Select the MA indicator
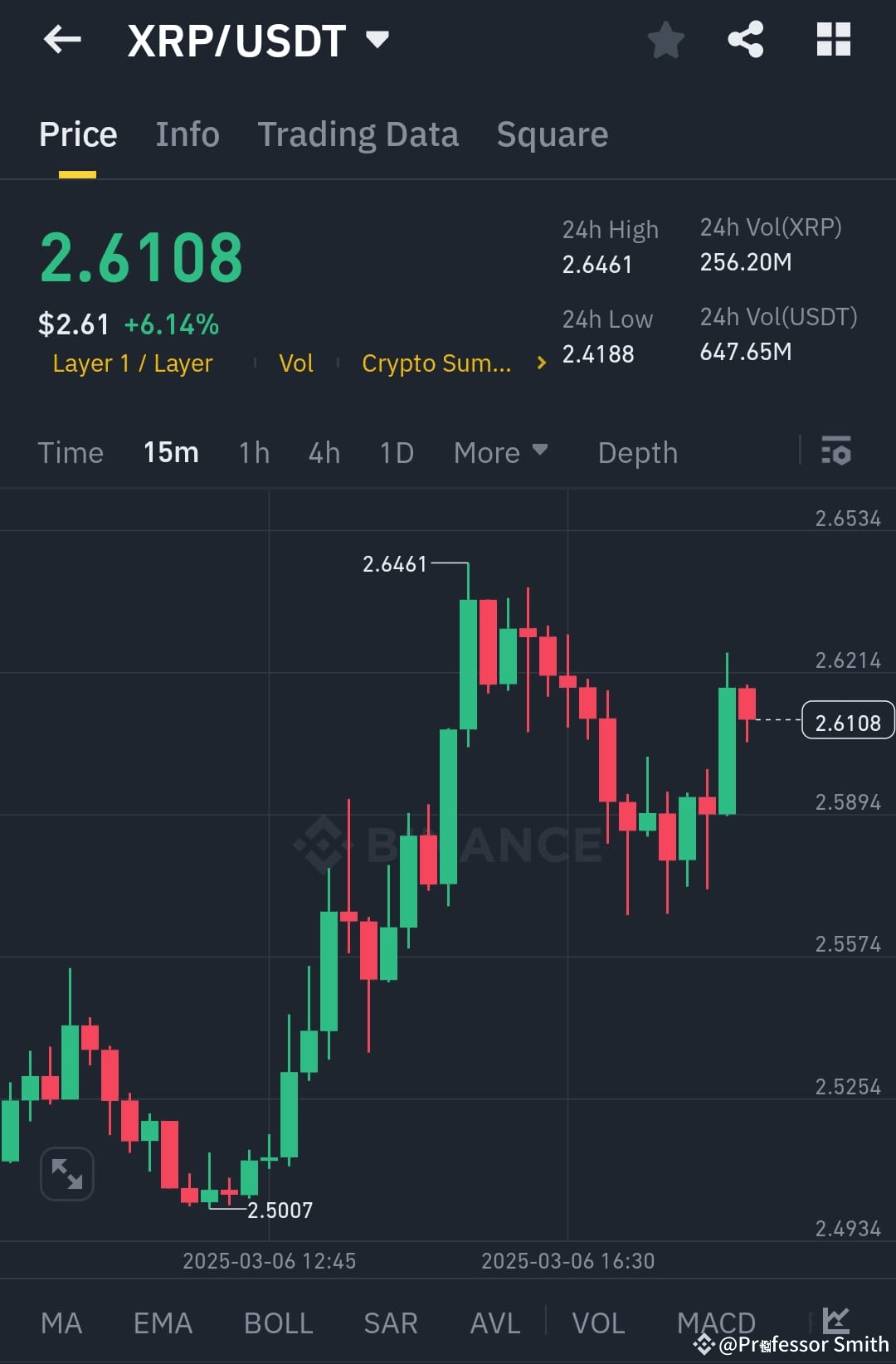 (x=62, y=1323)
